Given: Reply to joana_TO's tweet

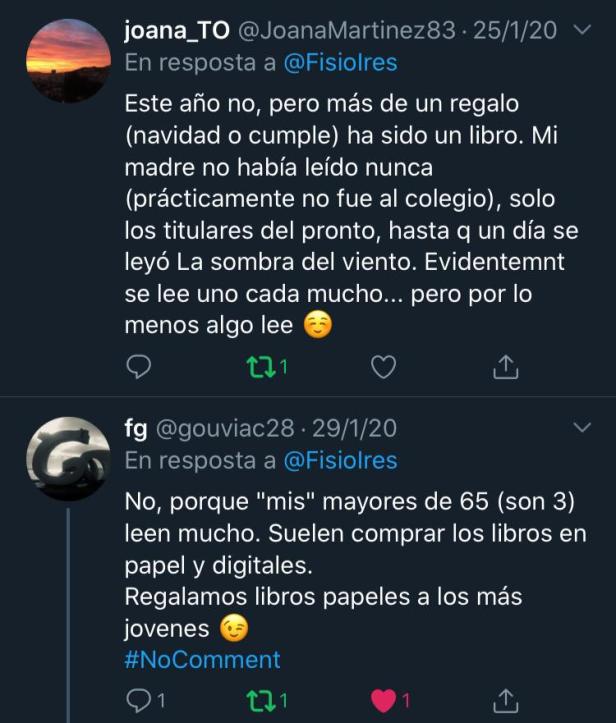Looking at the screenshot, I should [x=141, y=368].
